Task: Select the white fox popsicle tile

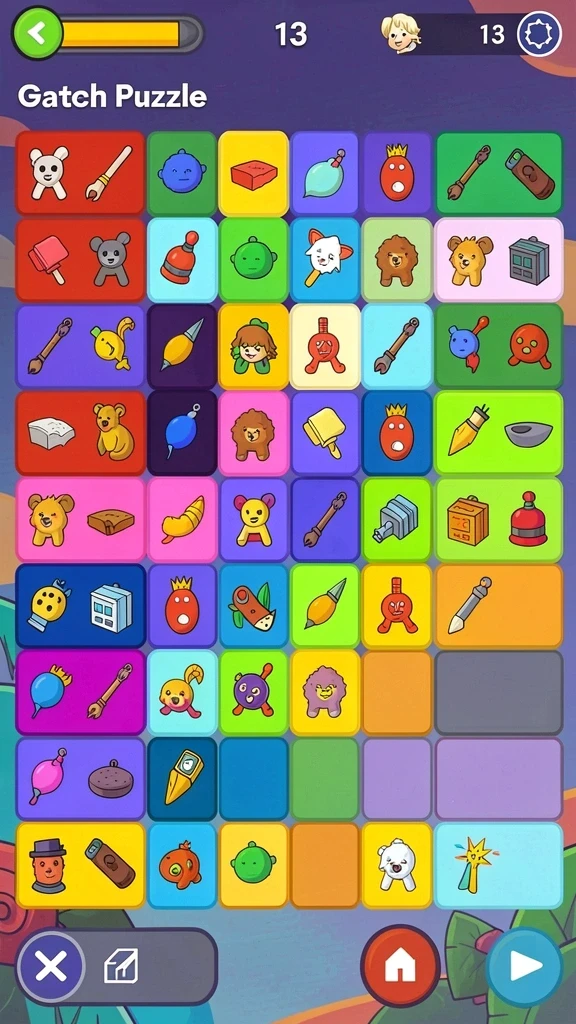Action: [x=325, y=260]
